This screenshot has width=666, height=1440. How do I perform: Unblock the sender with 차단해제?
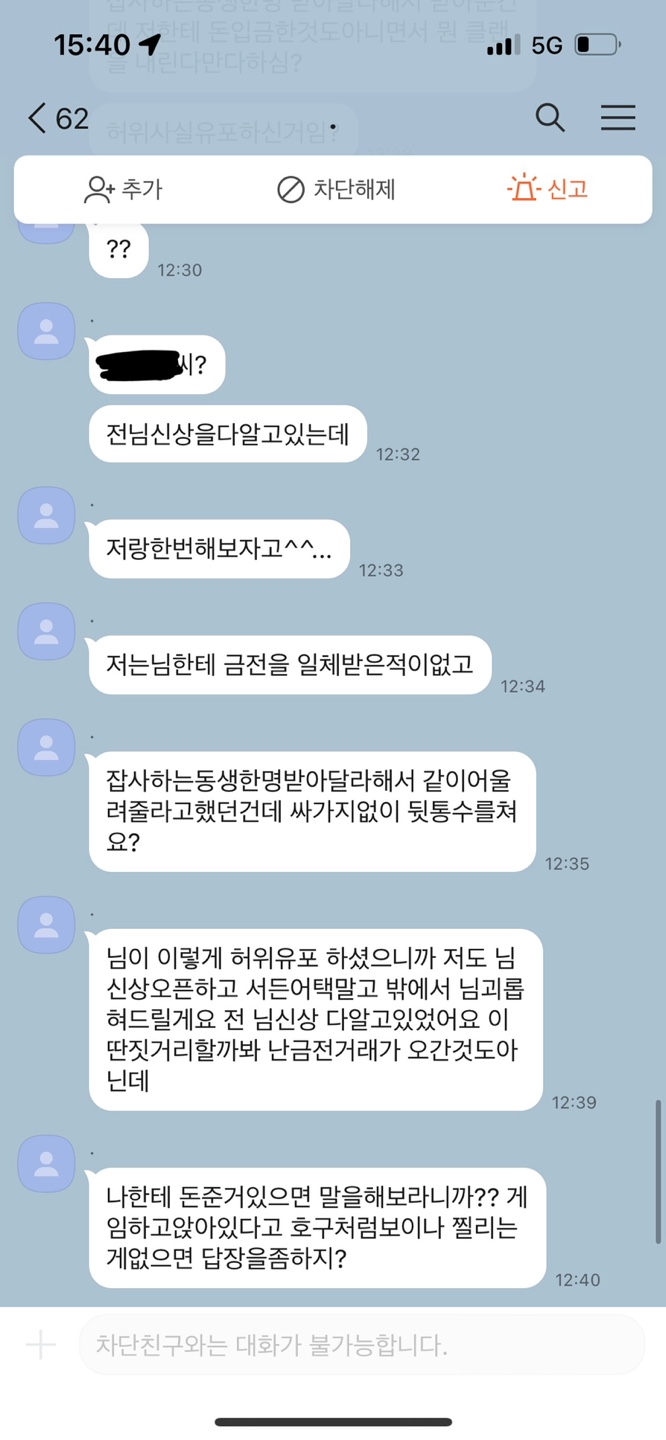tap(336, 189)
